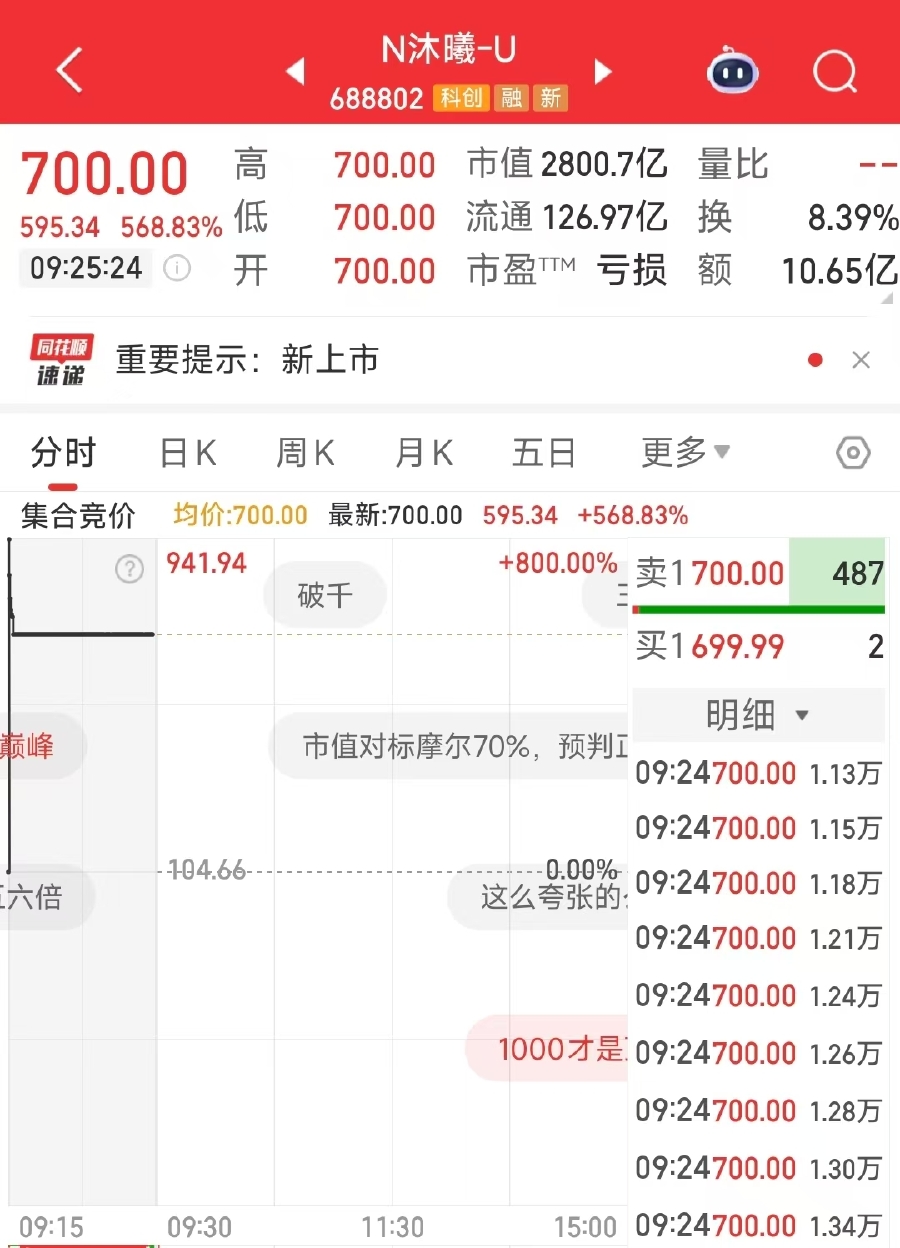Switch to the previous stock
The image size is (900, 1248).
click(295, 72)
